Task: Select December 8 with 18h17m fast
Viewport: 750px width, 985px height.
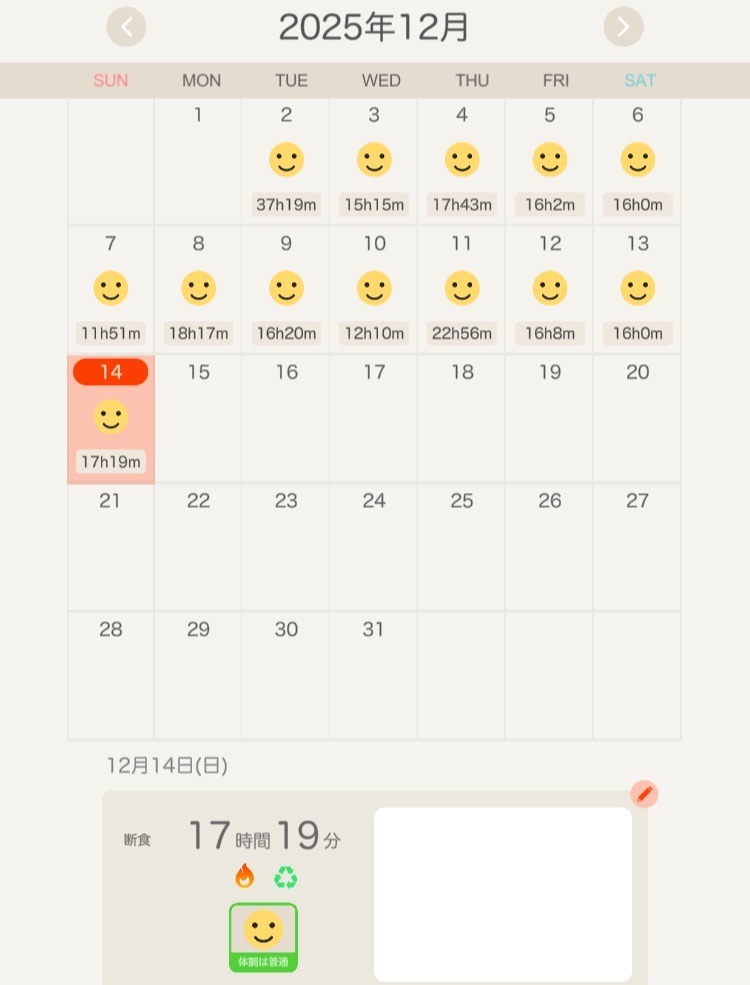Action: [x=198, y=290]
